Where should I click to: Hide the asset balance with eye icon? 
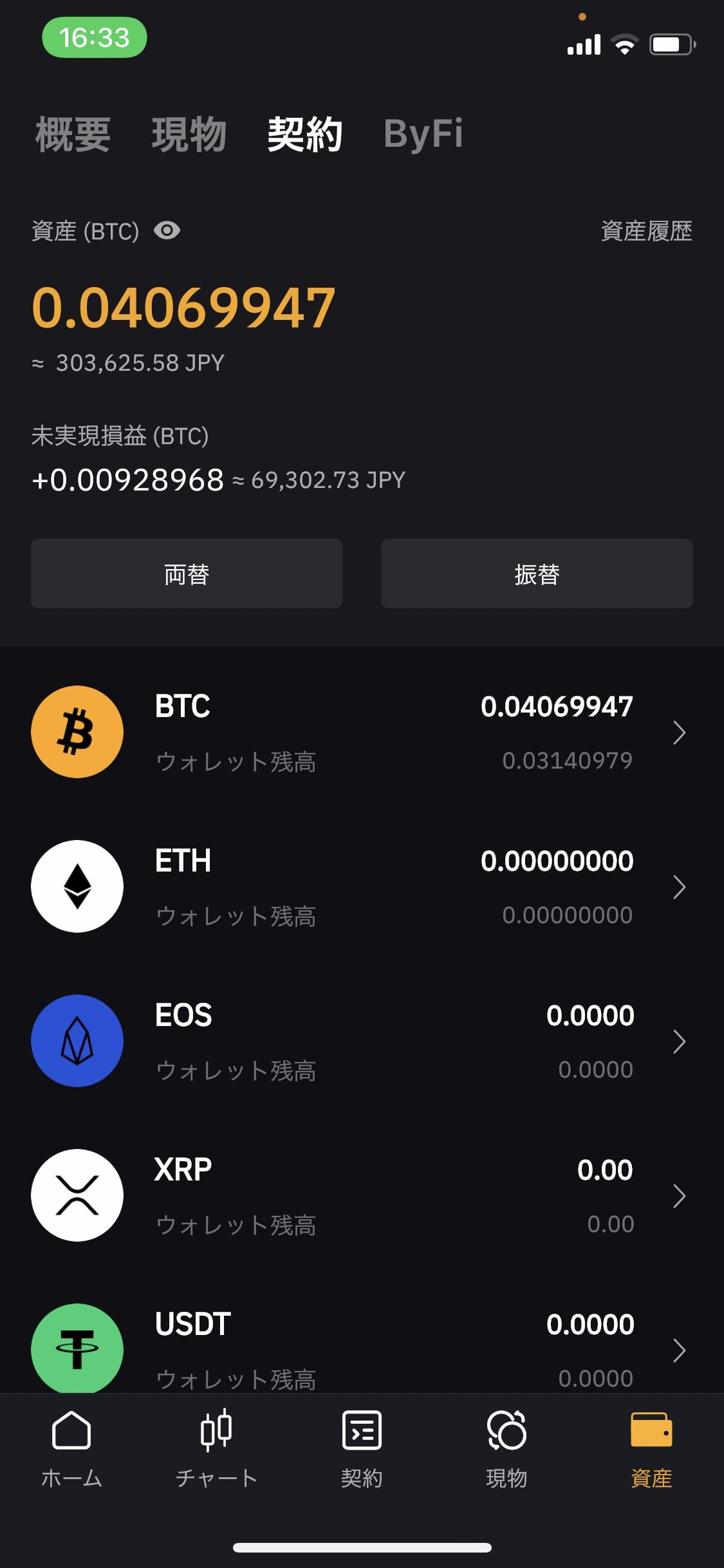pos(167,230)
